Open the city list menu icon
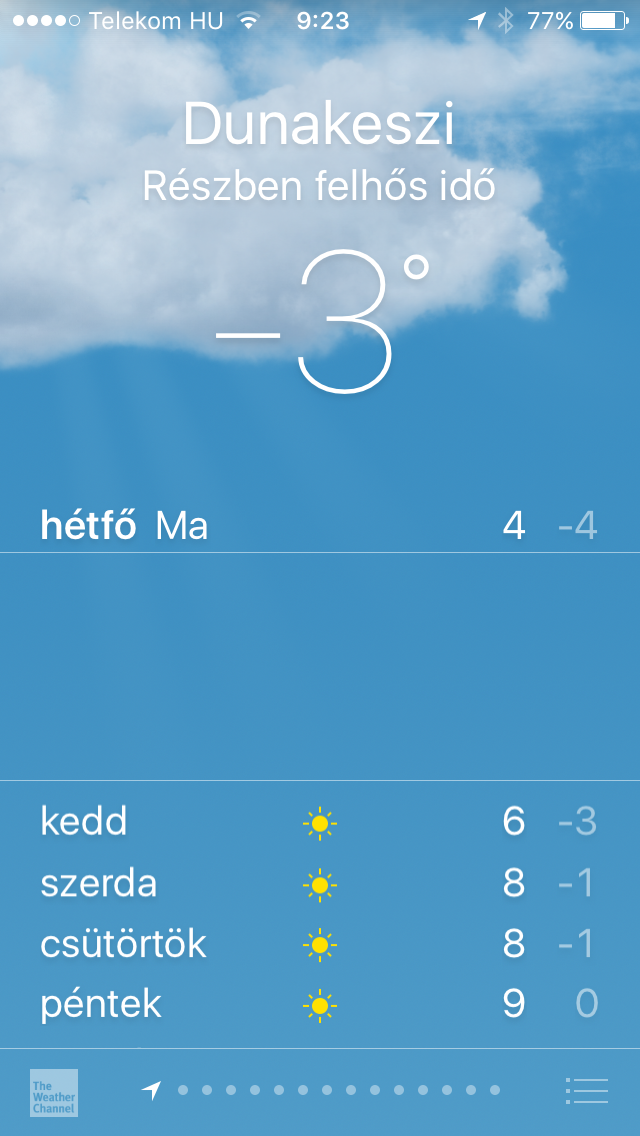Screen dimensions: 640x1136 point(586,1090)
